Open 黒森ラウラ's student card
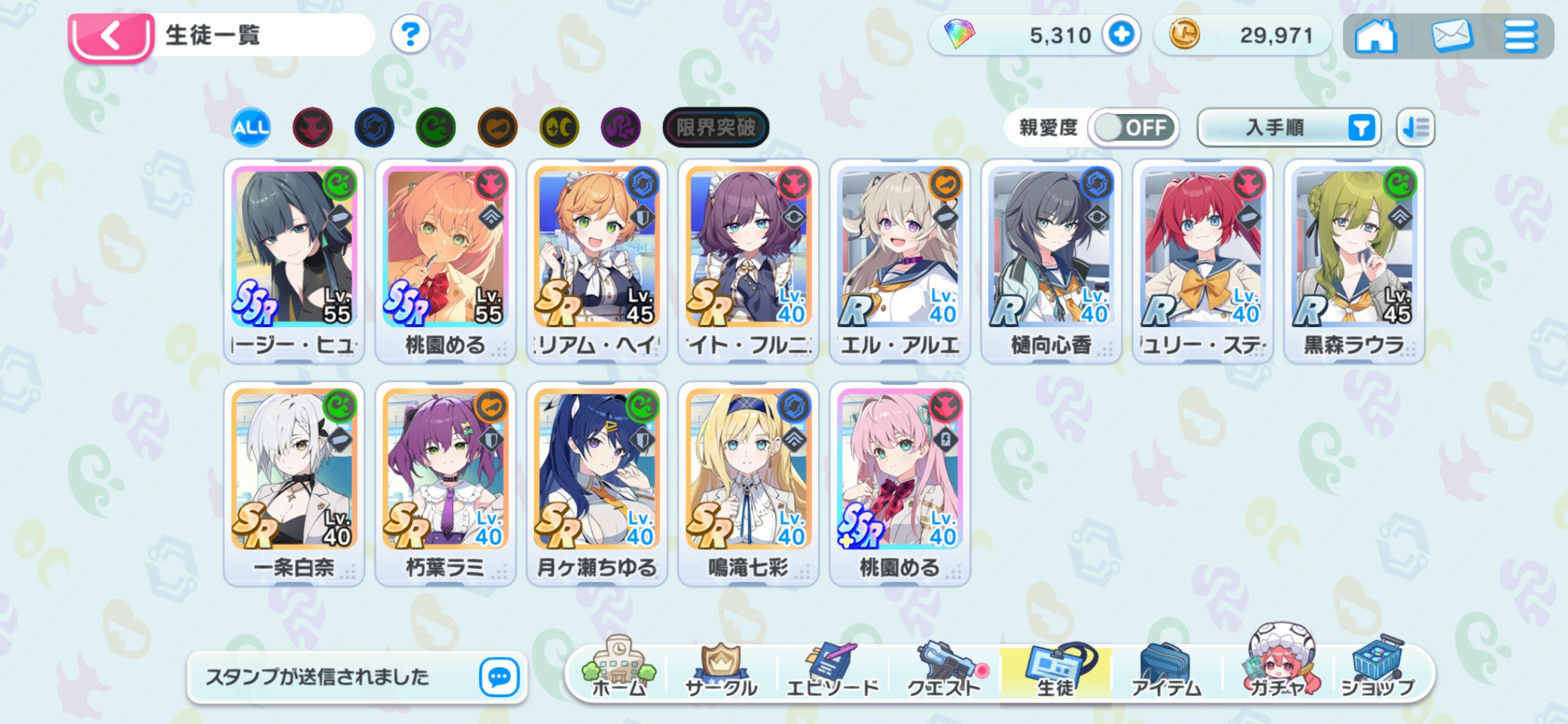This screenshot has width=1568, height=724. [1354, 261]
